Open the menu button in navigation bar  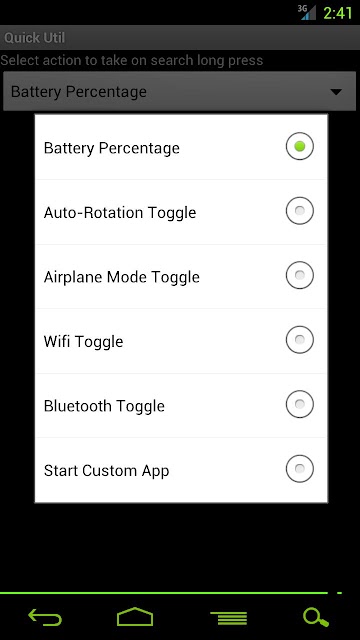[x=229, y=618]
